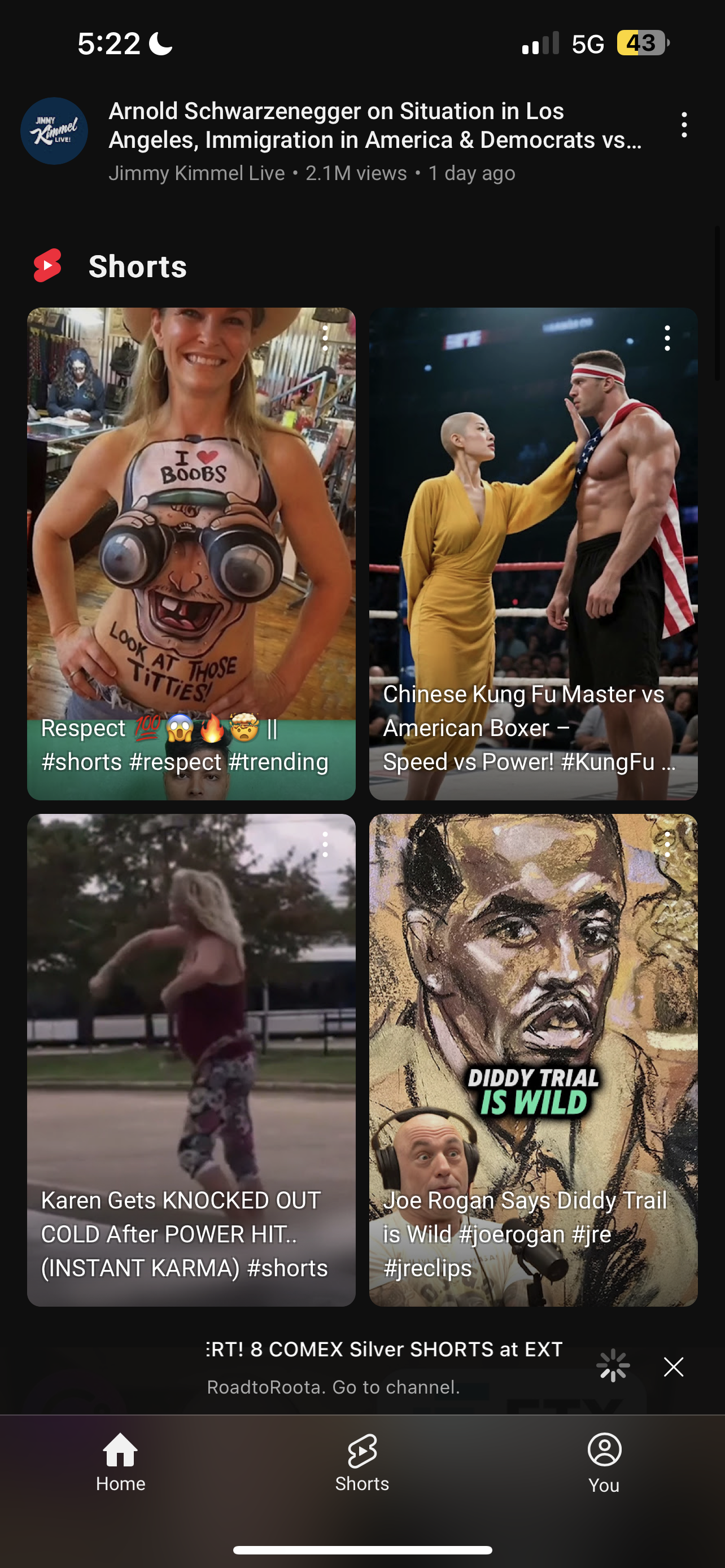
Task: Switch to the Home tab
Action: click(120, 1462)
